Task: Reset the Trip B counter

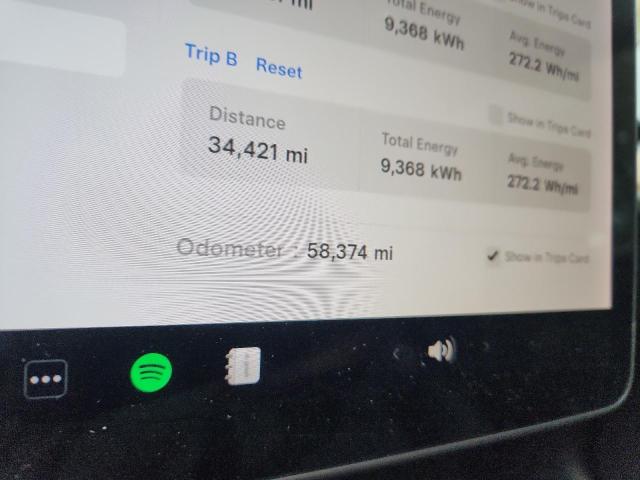Action: (x=278, y=67)
